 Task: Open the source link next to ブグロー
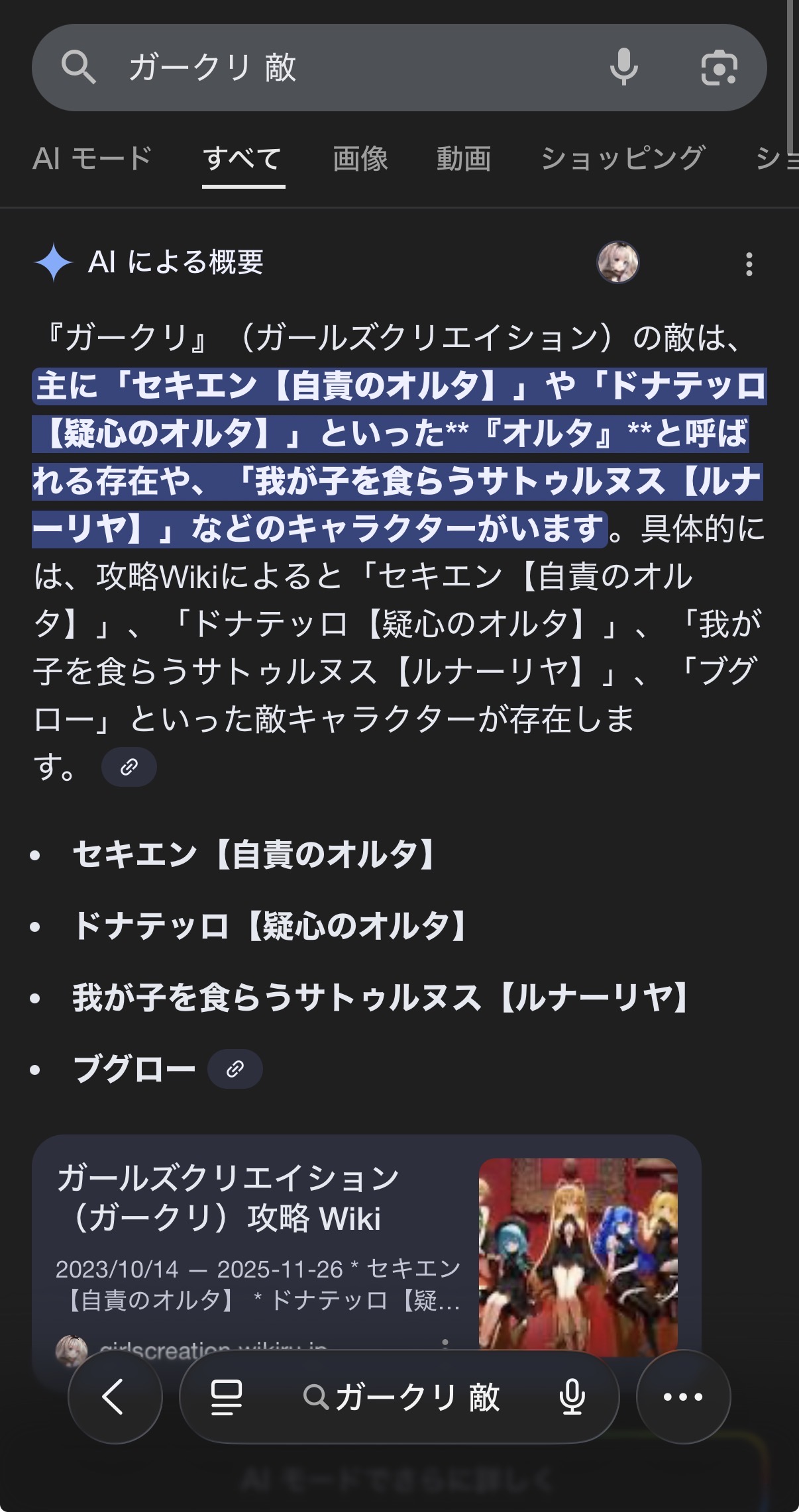235,1069
